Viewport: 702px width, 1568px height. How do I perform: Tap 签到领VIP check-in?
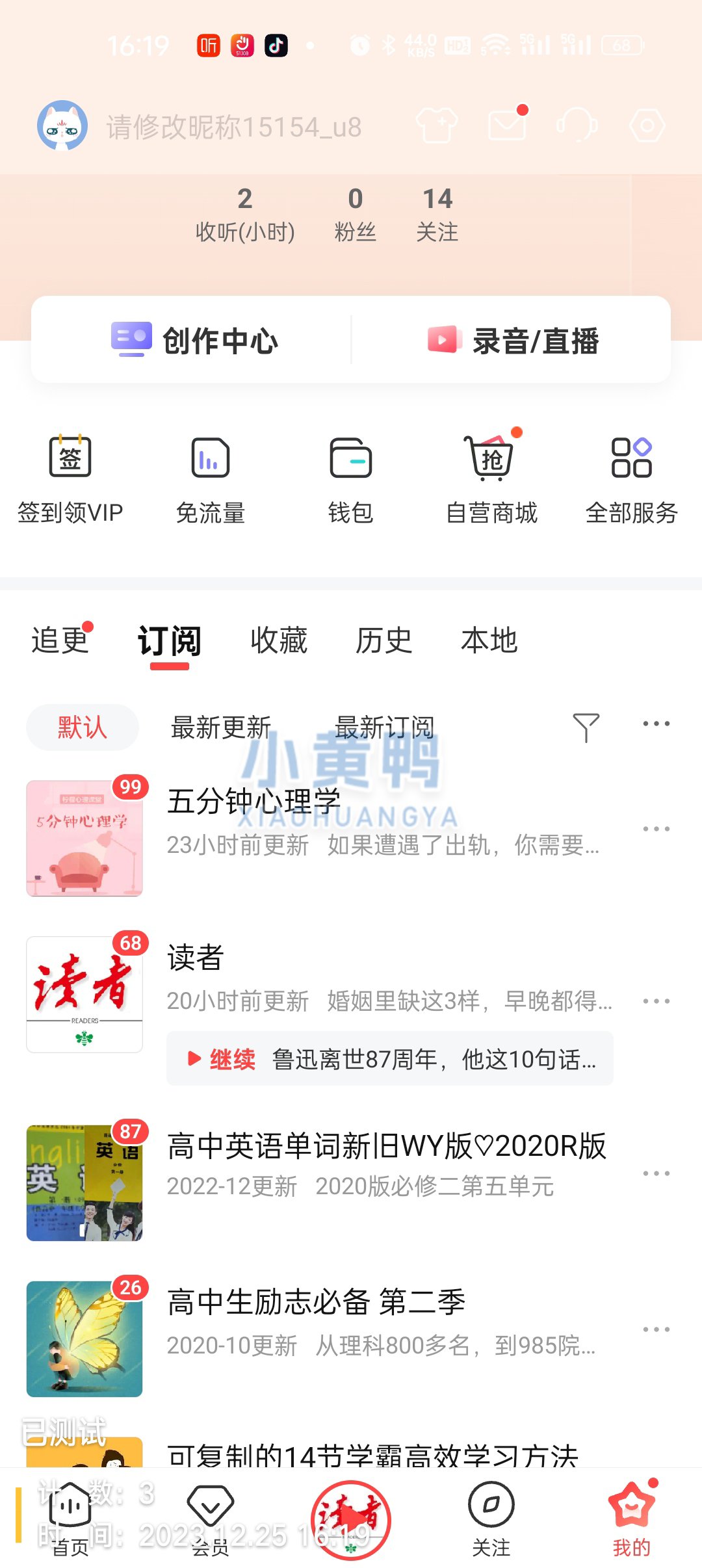coord(70,479)
